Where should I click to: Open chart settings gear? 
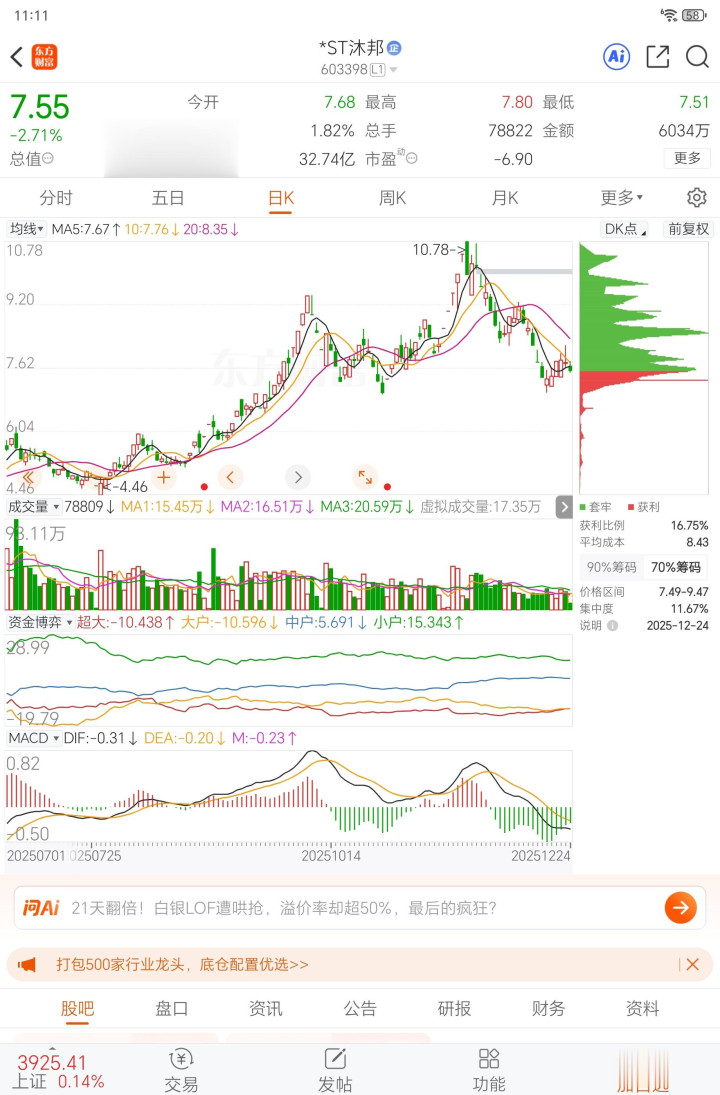click(696, 198)
